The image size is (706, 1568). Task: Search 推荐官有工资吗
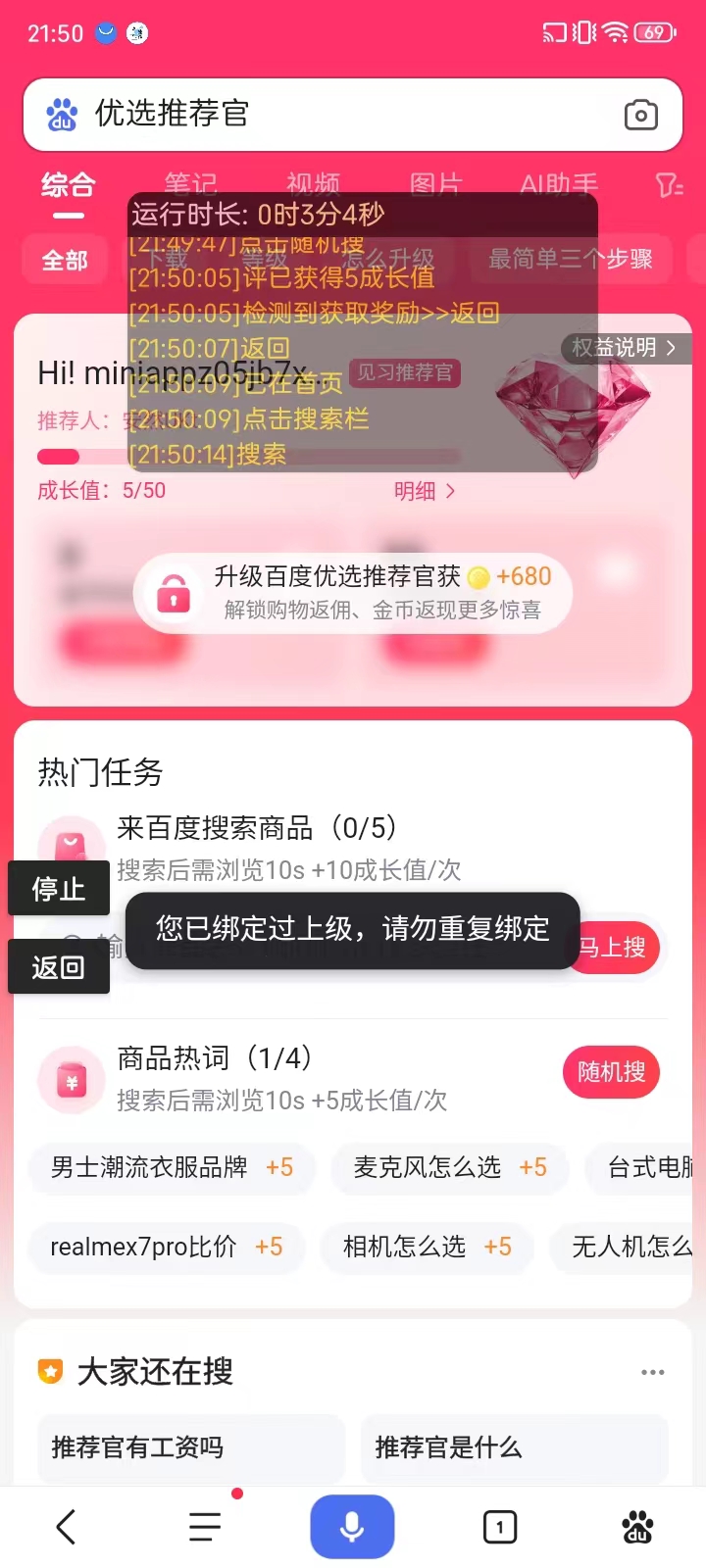point(191,1447)
